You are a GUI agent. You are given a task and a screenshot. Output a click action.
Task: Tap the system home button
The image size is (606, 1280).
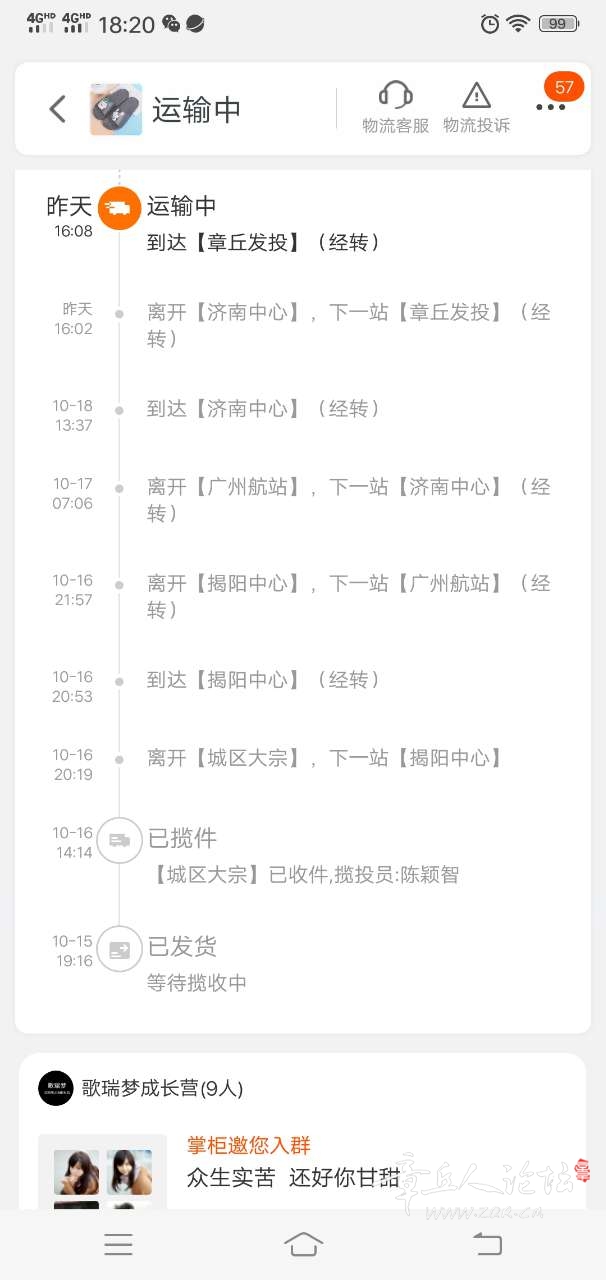[303, 1244]
